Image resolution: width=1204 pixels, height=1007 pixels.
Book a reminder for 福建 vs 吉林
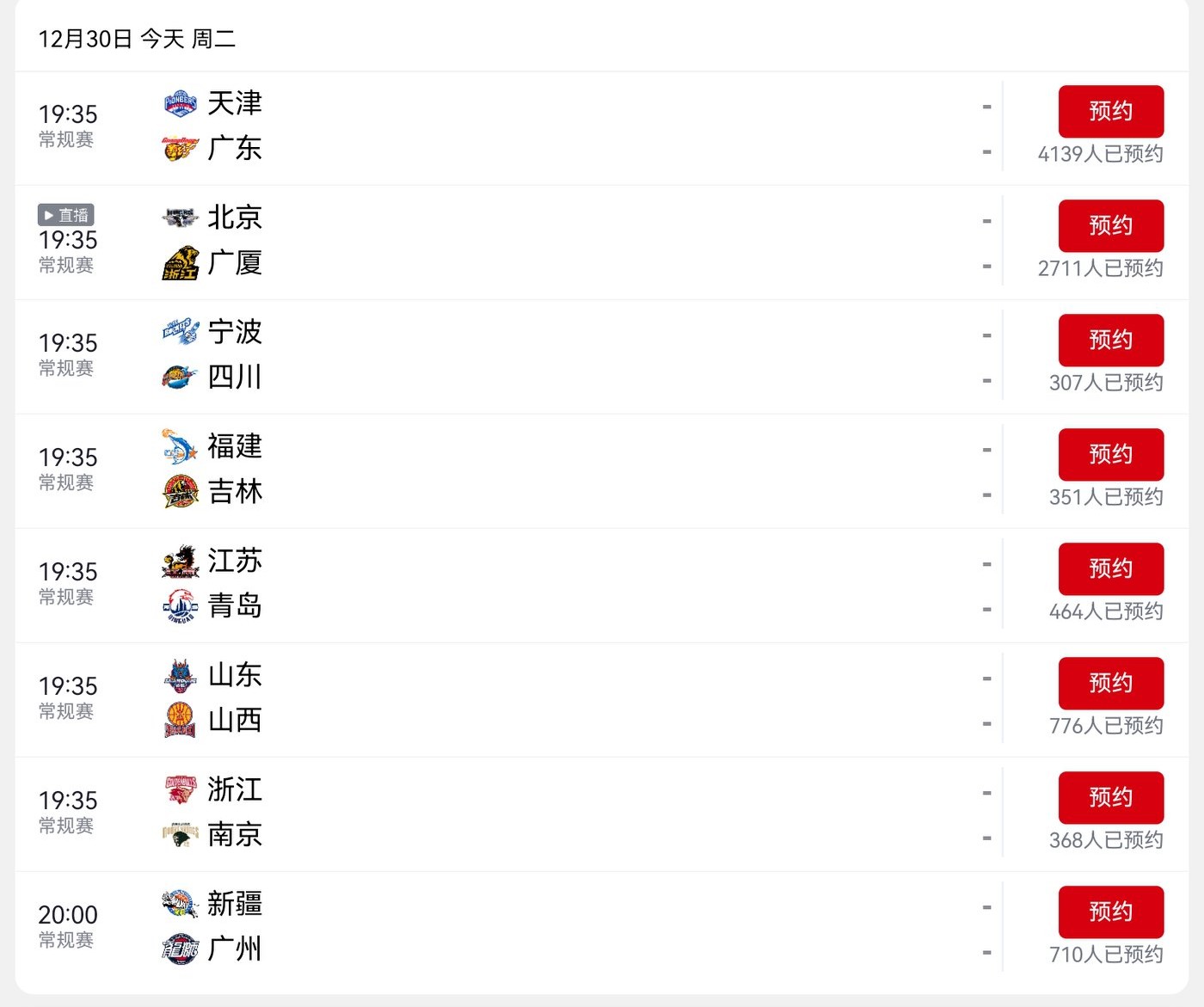1110,454
